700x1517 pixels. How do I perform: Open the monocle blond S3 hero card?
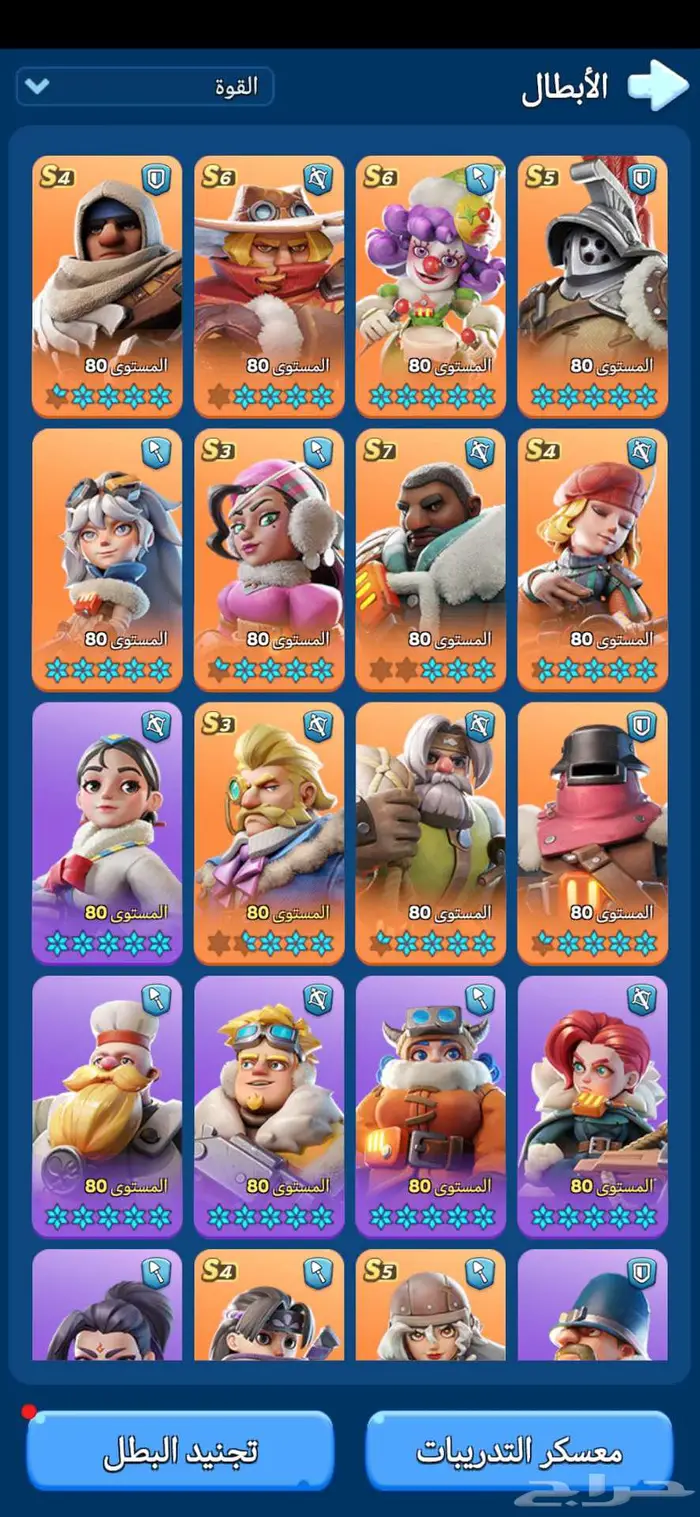[x=269, y=833]
